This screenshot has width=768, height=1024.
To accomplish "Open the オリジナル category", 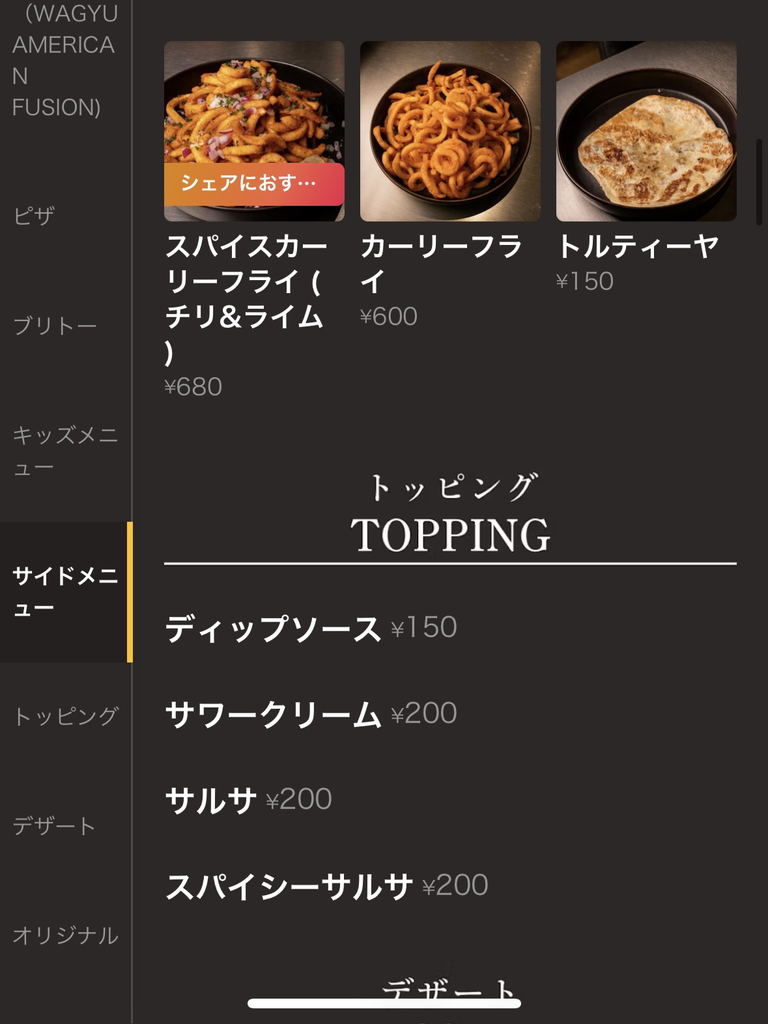I will 65,936.
